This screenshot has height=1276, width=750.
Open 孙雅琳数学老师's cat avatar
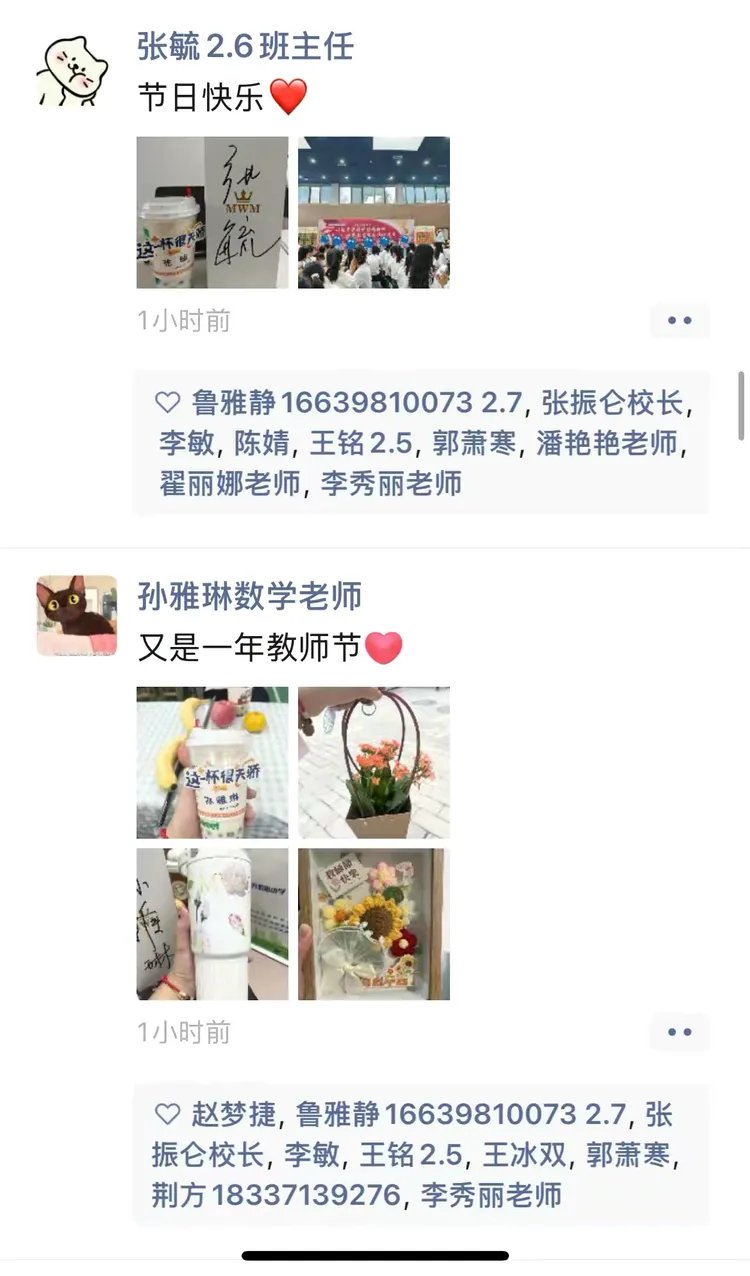77,616
